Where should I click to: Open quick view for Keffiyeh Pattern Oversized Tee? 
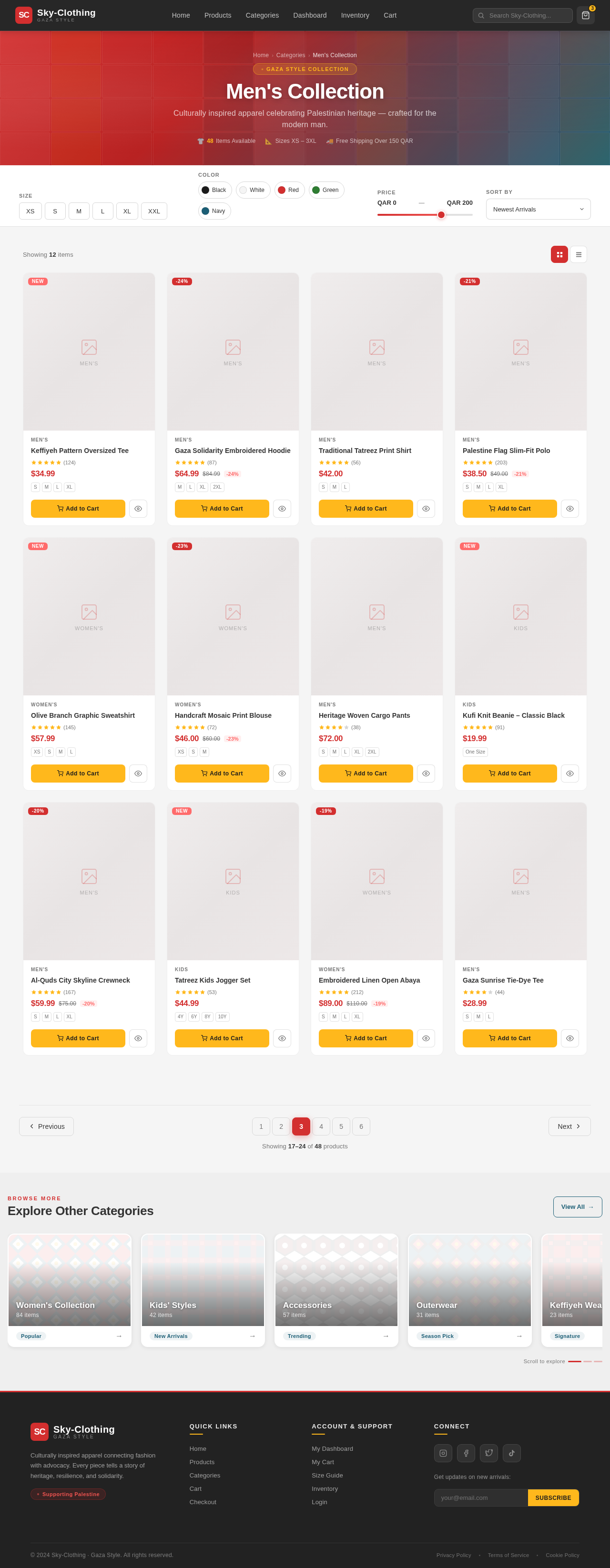click(x=138, y=508)
